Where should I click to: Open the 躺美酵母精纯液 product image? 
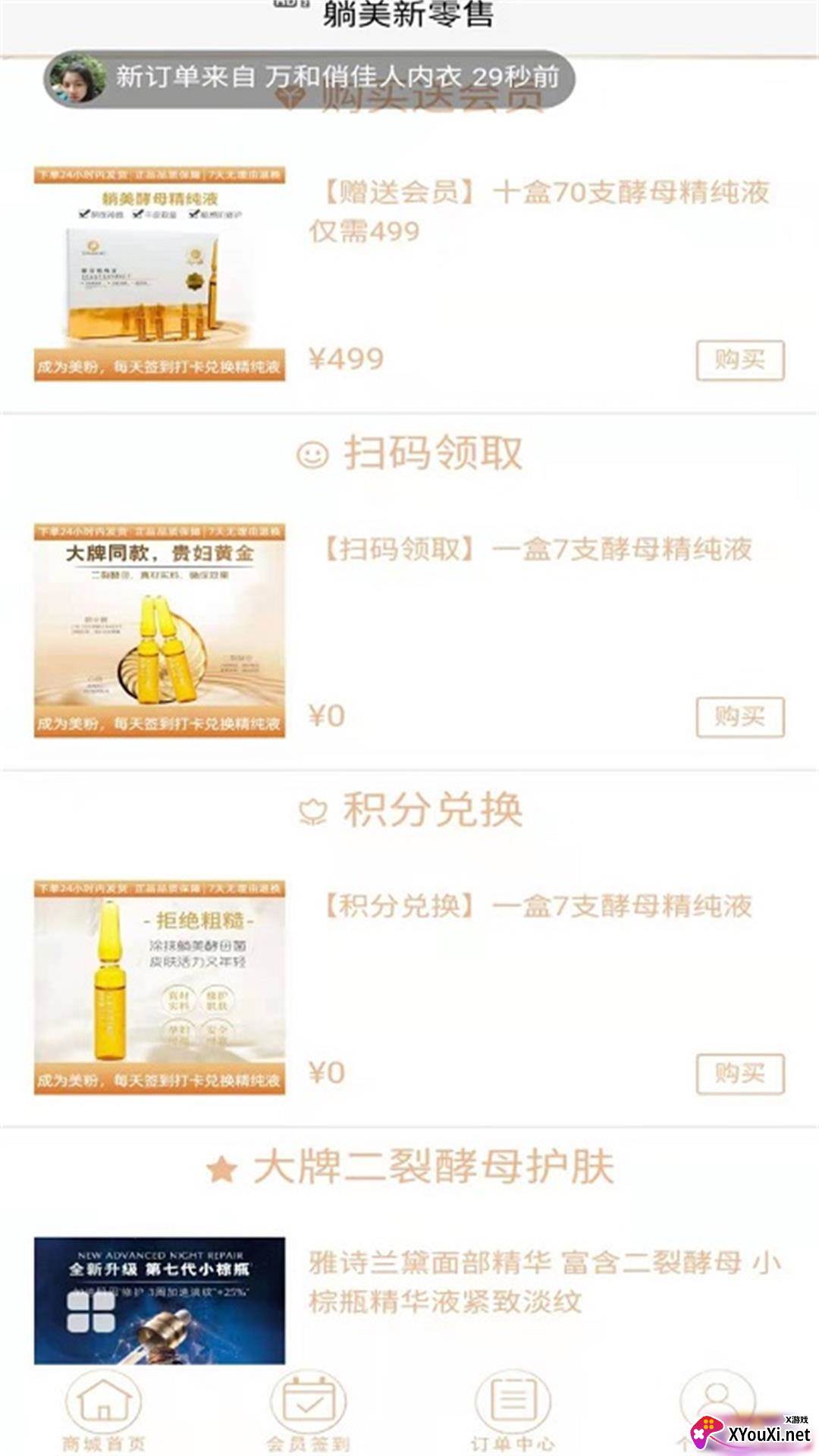pos(159,274)
